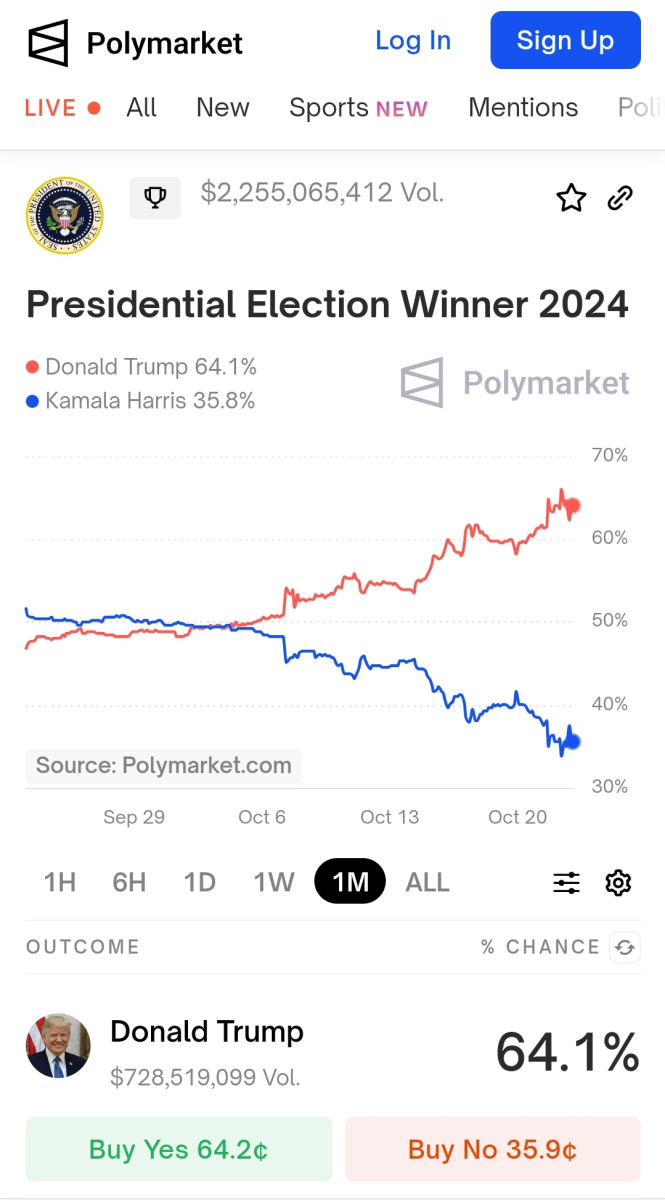This screenshot has height=1200, width=665.
Task: Set chart range to 1H
Action: point(60,883)
